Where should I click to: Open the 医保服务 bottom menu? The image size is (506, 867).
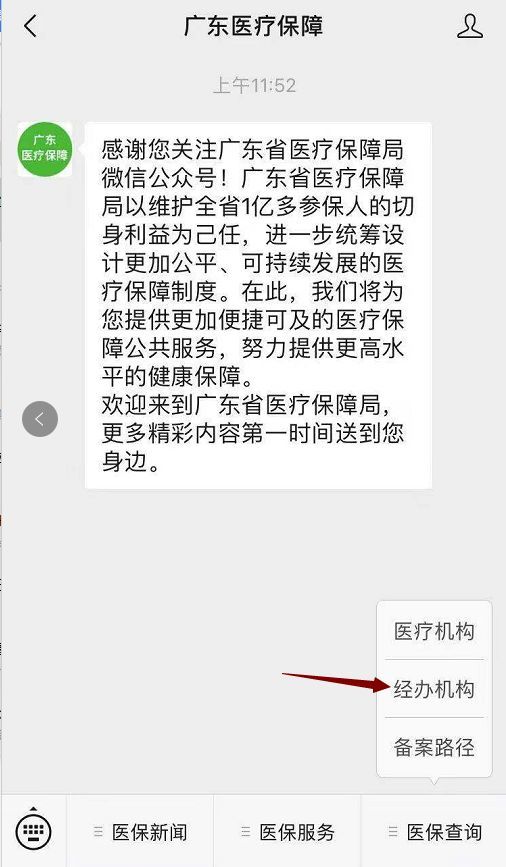tap(288, 832)
